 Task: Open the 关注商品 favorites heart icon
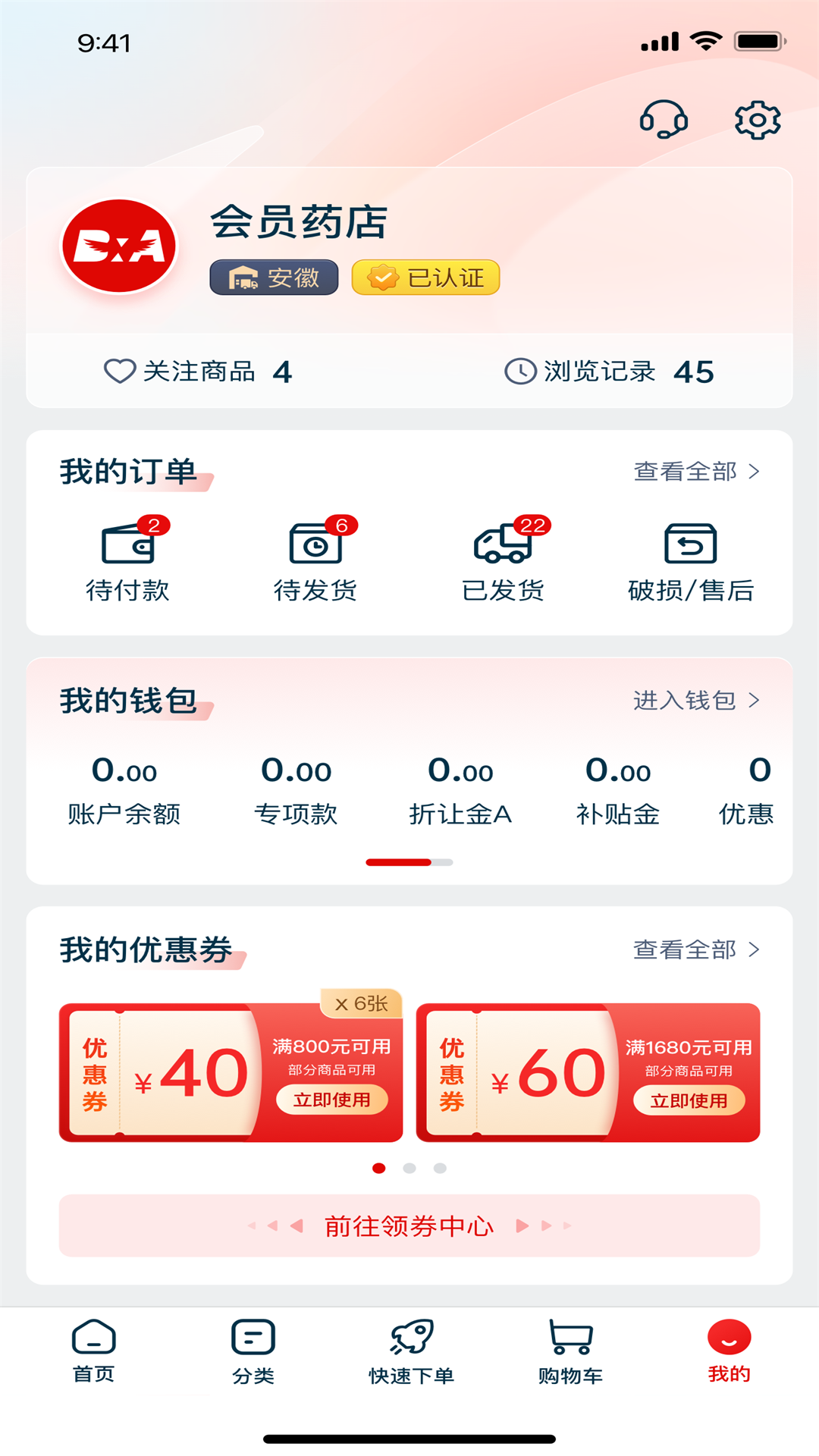click(119, 372)
